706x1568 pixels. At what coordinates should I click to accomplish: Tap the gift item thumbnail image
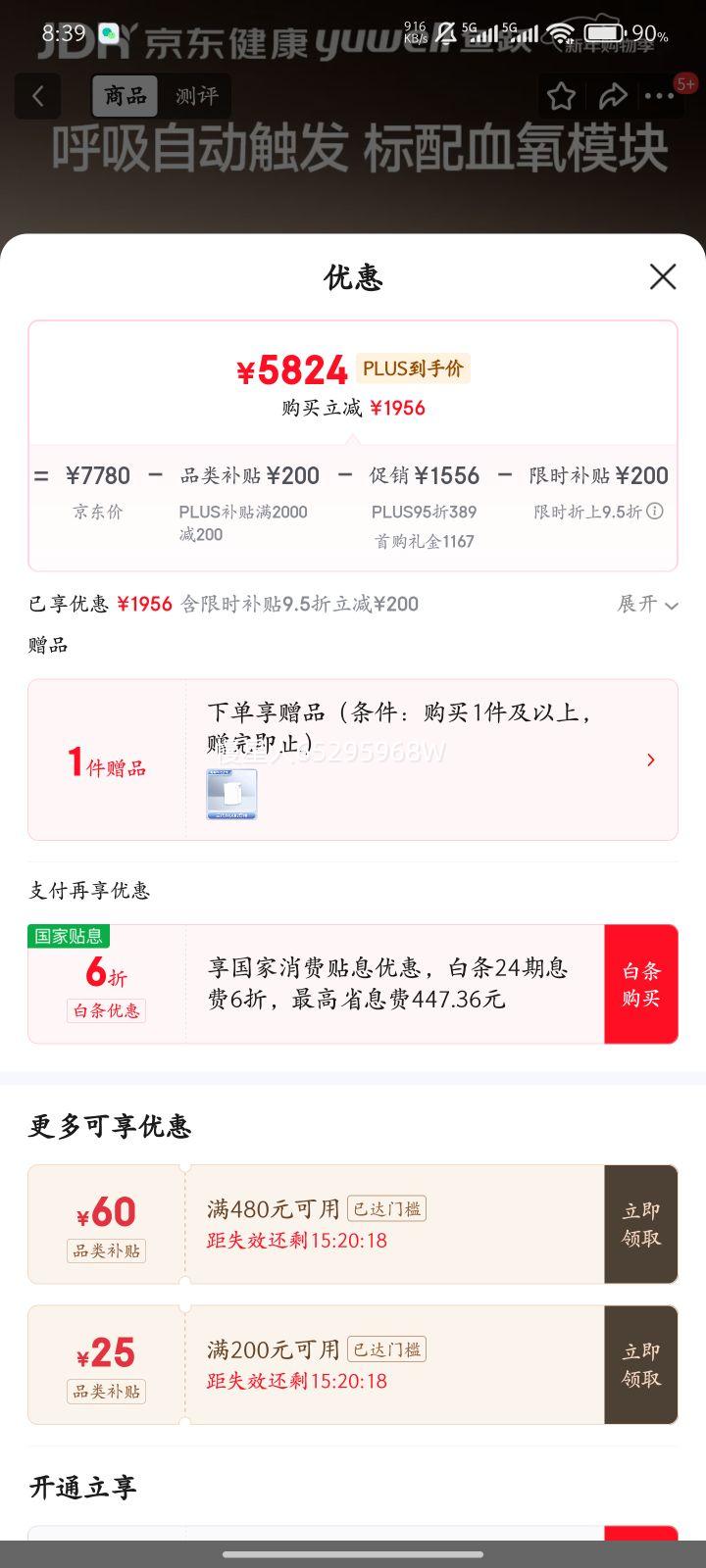pos(230,796)
